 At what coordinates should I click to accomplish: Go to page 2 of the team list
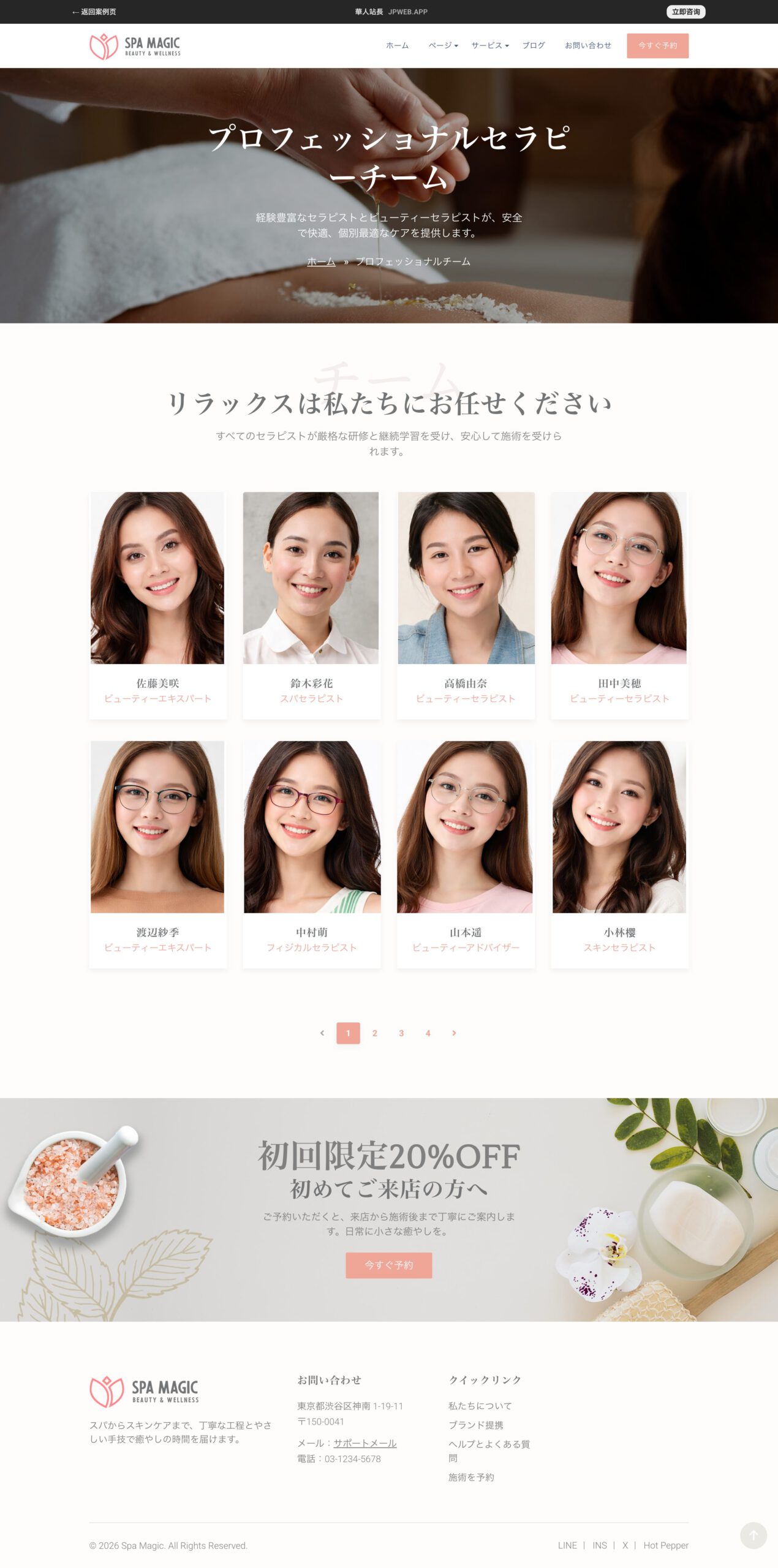(375, 1033)
